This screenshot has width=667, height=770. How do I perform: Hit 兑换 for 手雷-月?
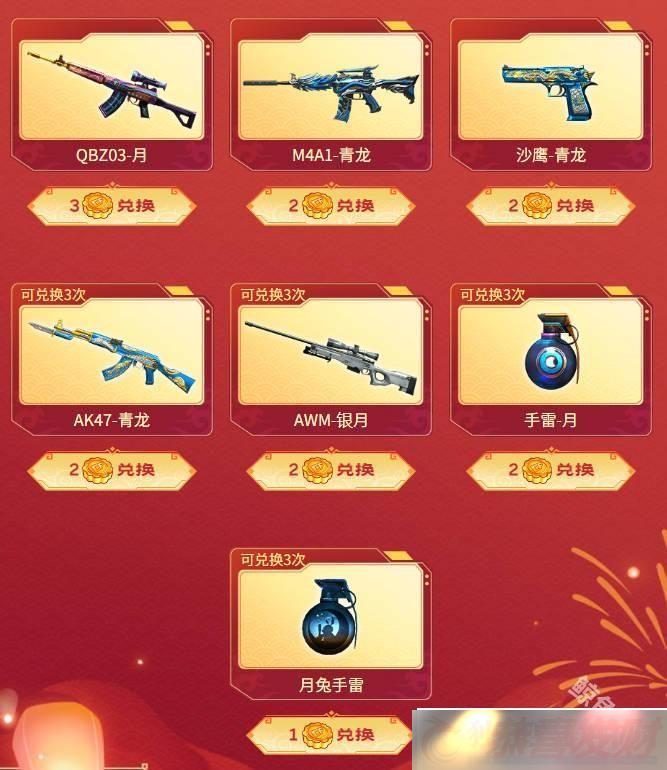pos(551,470)
